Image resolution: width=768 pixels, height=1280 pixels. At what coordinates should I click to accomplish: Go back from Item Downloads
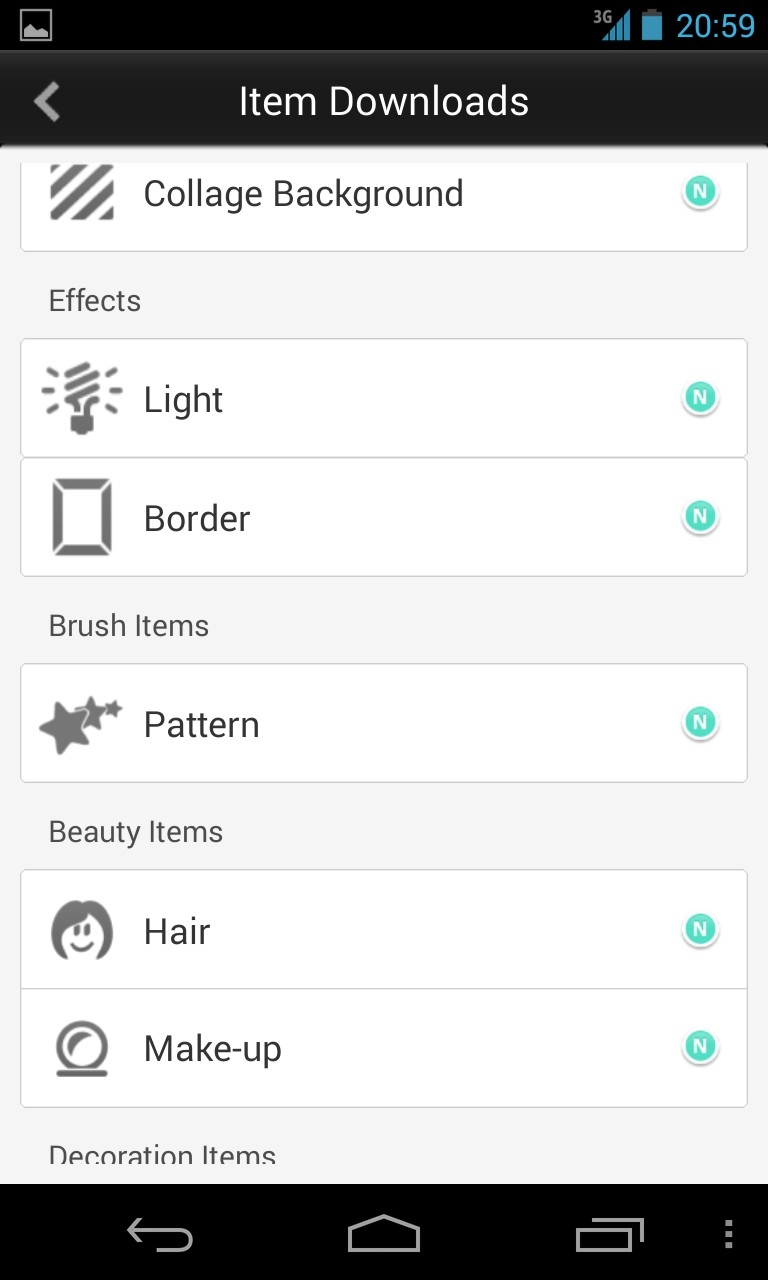[47, 101]
